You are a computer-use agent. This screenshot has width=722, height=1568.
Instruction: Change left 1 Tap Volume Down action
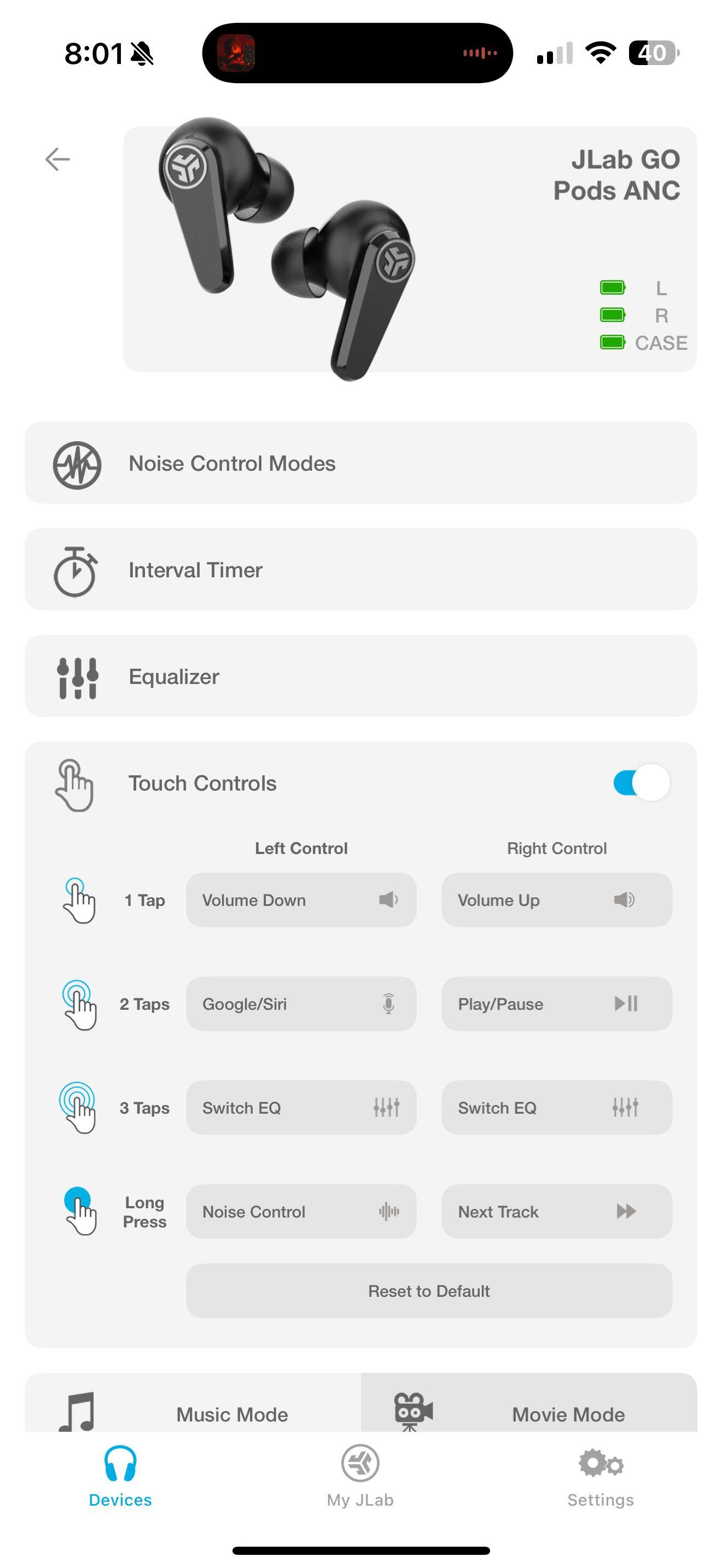[x=301, y=900]
